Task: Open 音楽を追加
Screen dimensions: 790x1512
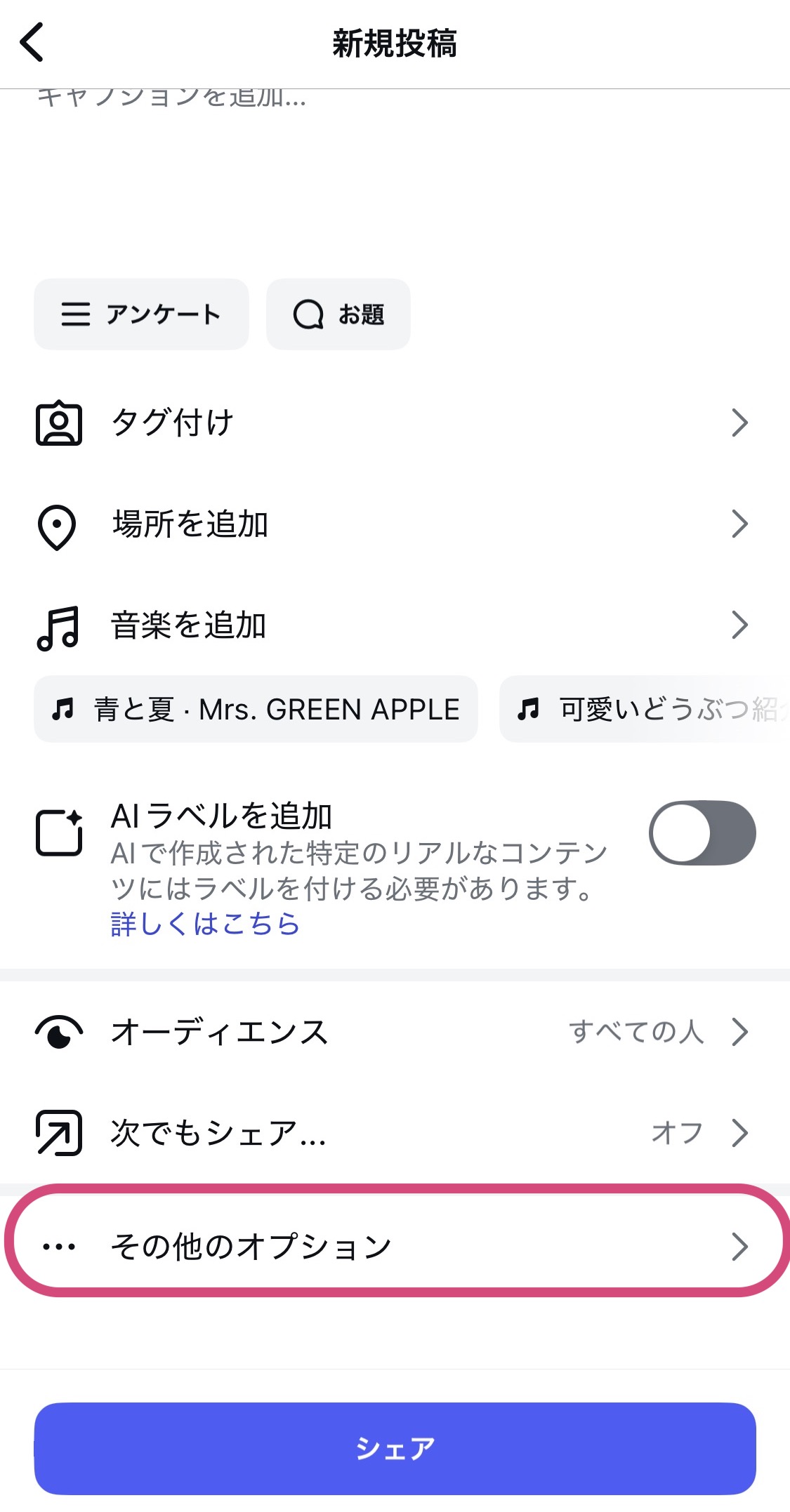Action: (x=395, y=625)
